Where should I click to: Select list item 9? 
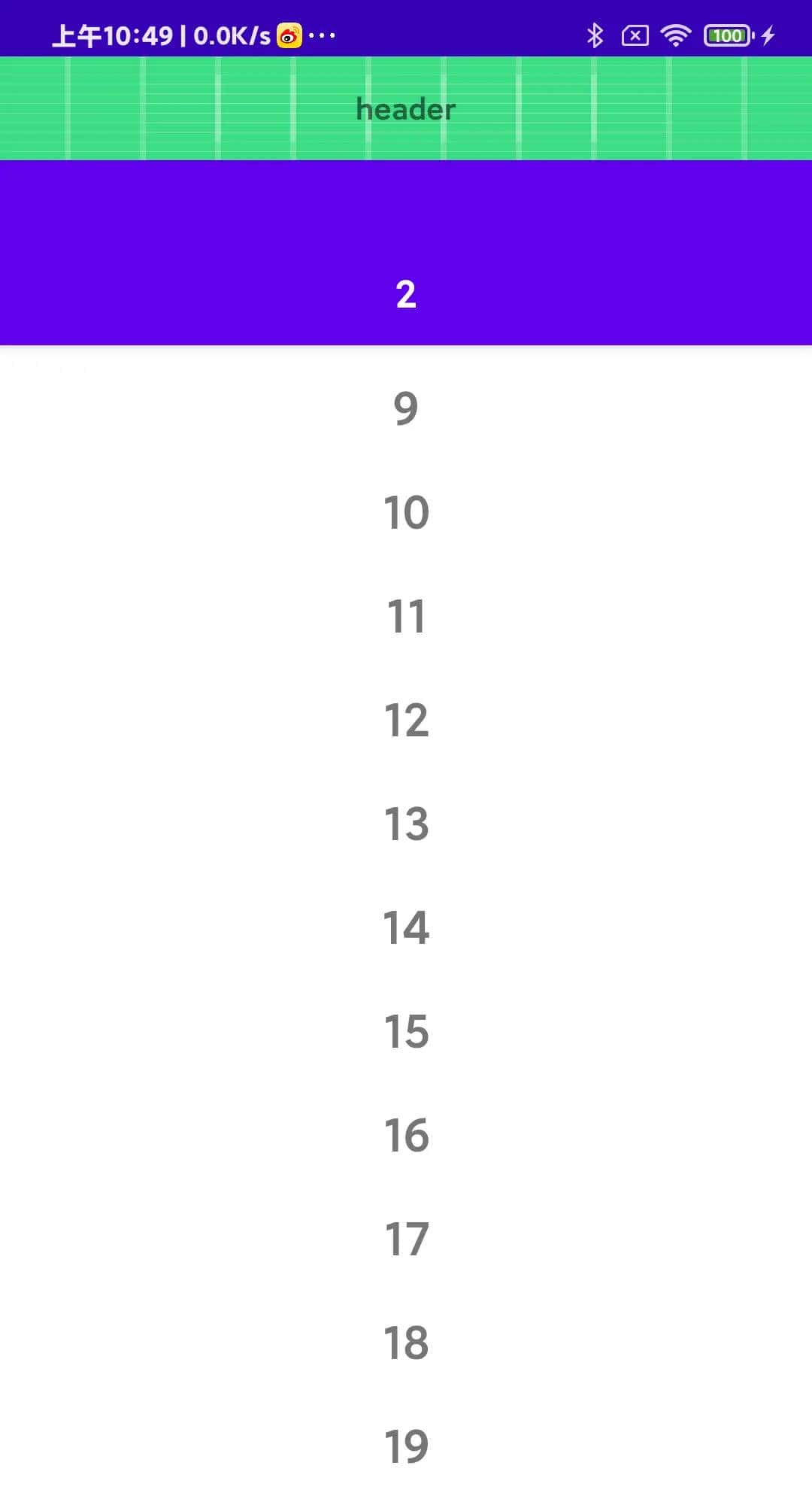point(406,408)
